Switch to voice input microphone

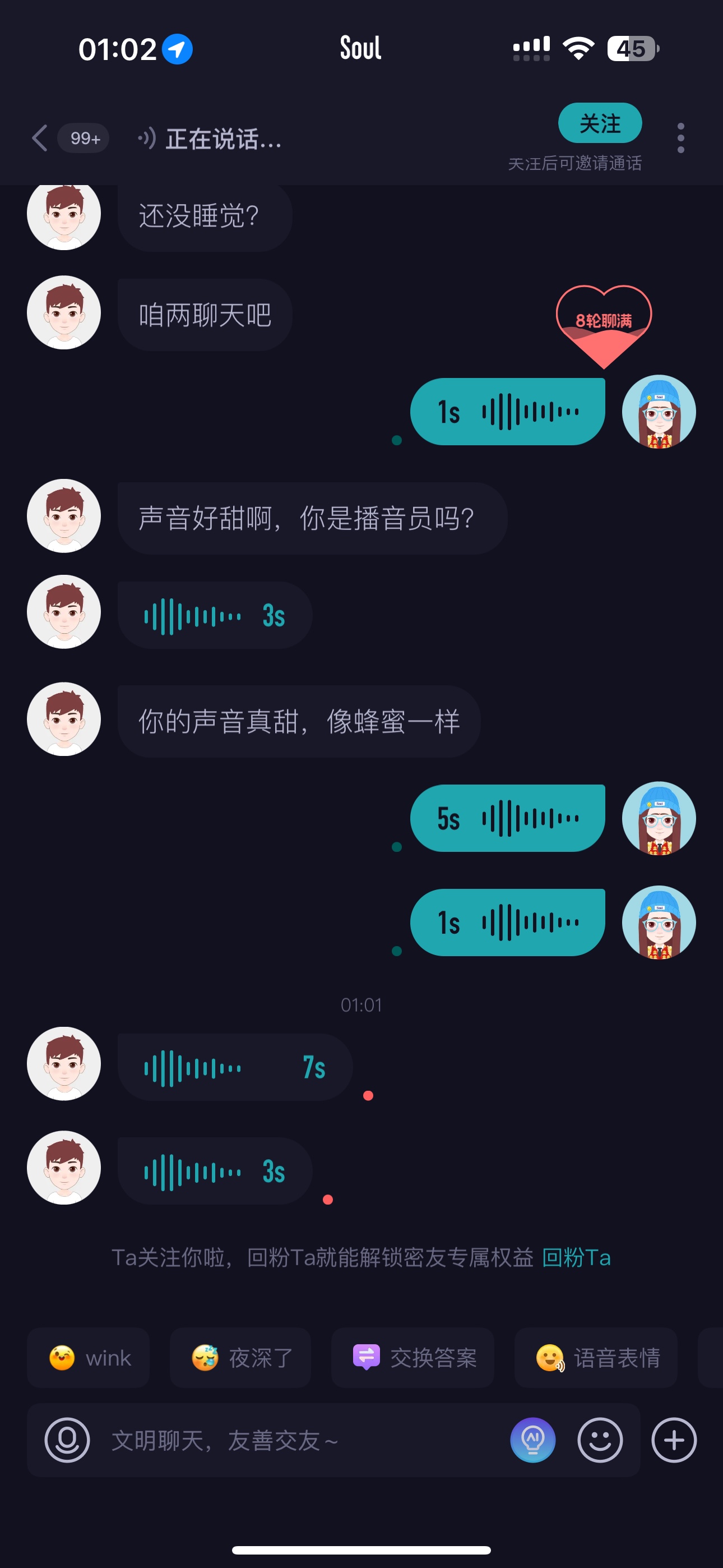[67, 1440]
